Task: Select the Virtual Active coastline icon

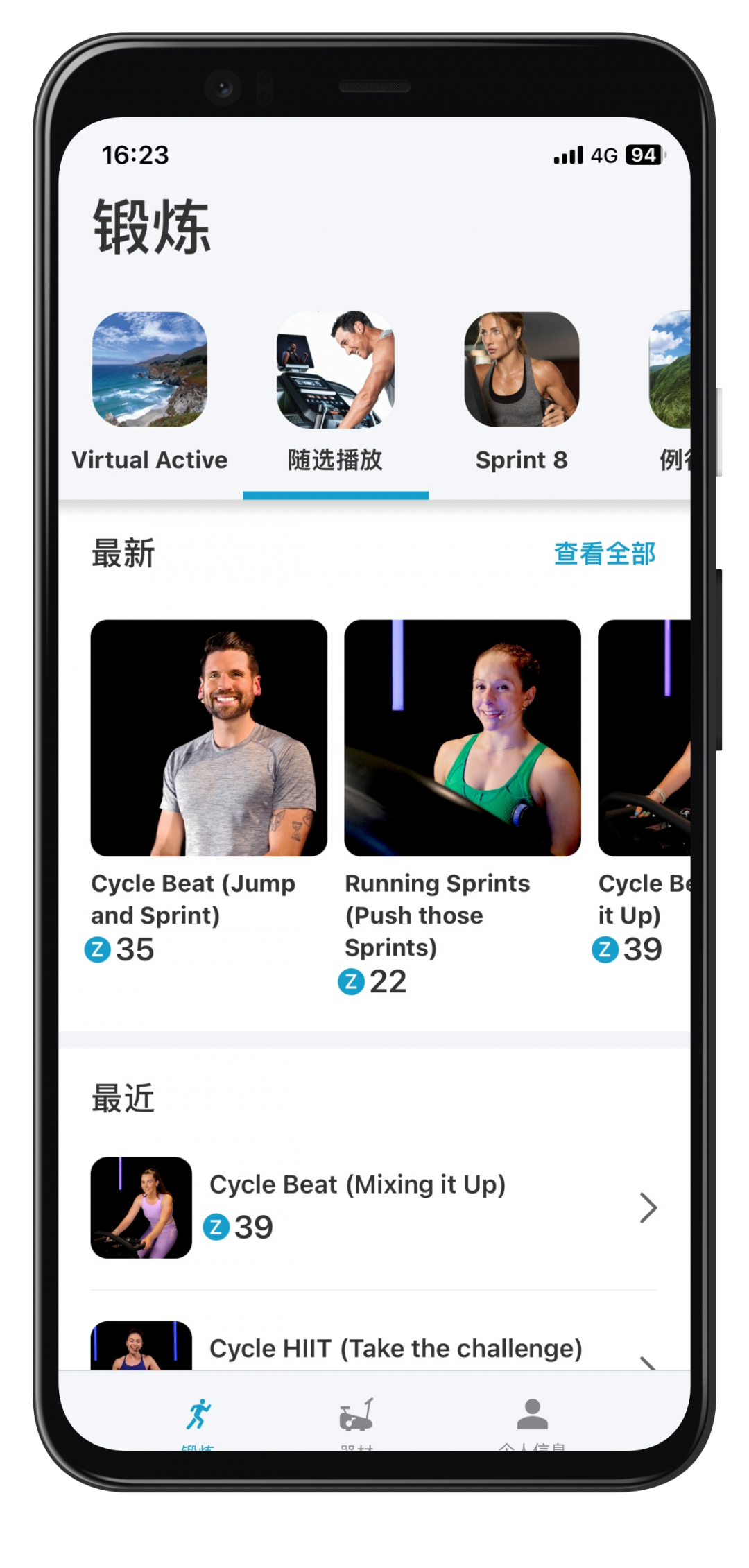Action: 149,372
